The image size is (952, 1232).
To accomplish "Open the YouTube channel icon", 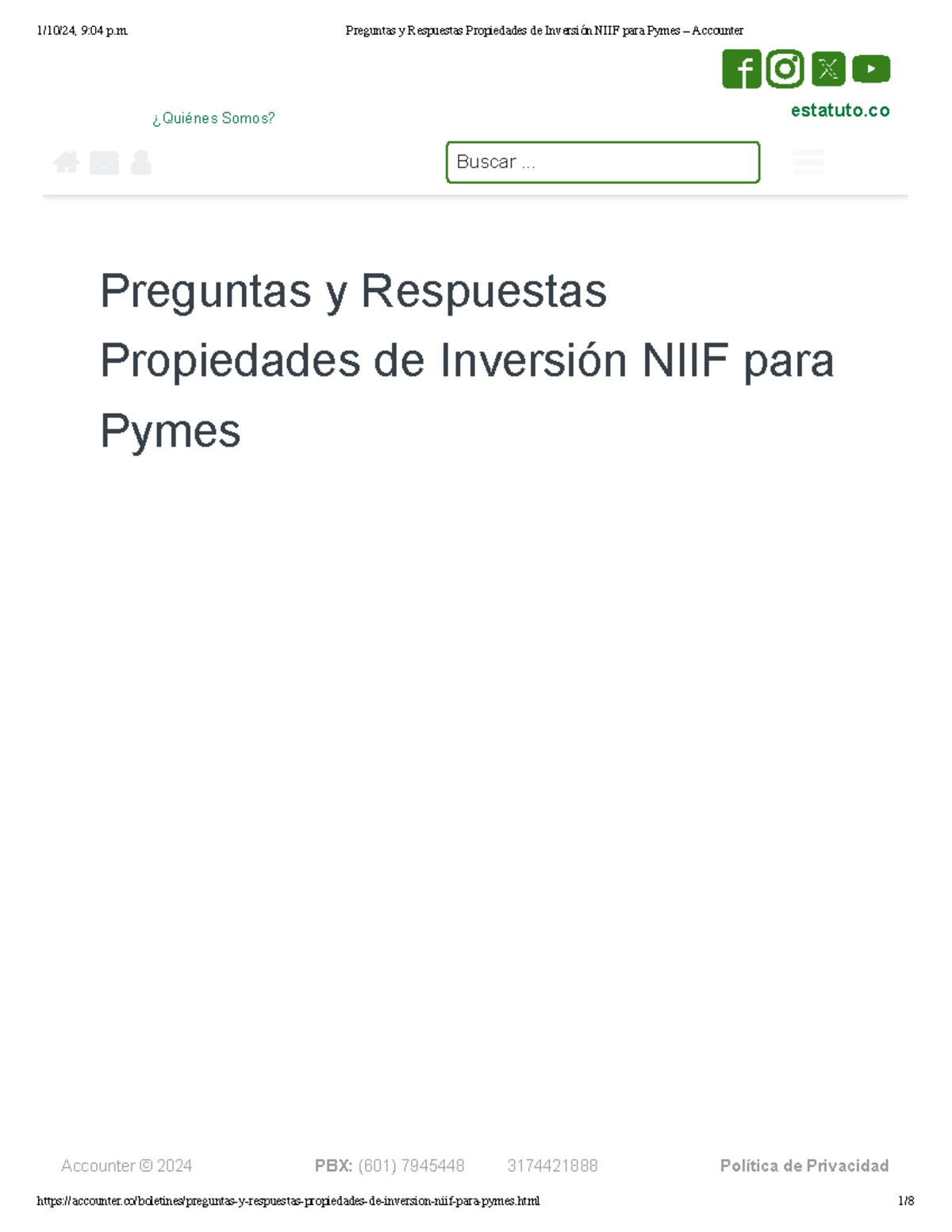I will (x=870, y=70).
